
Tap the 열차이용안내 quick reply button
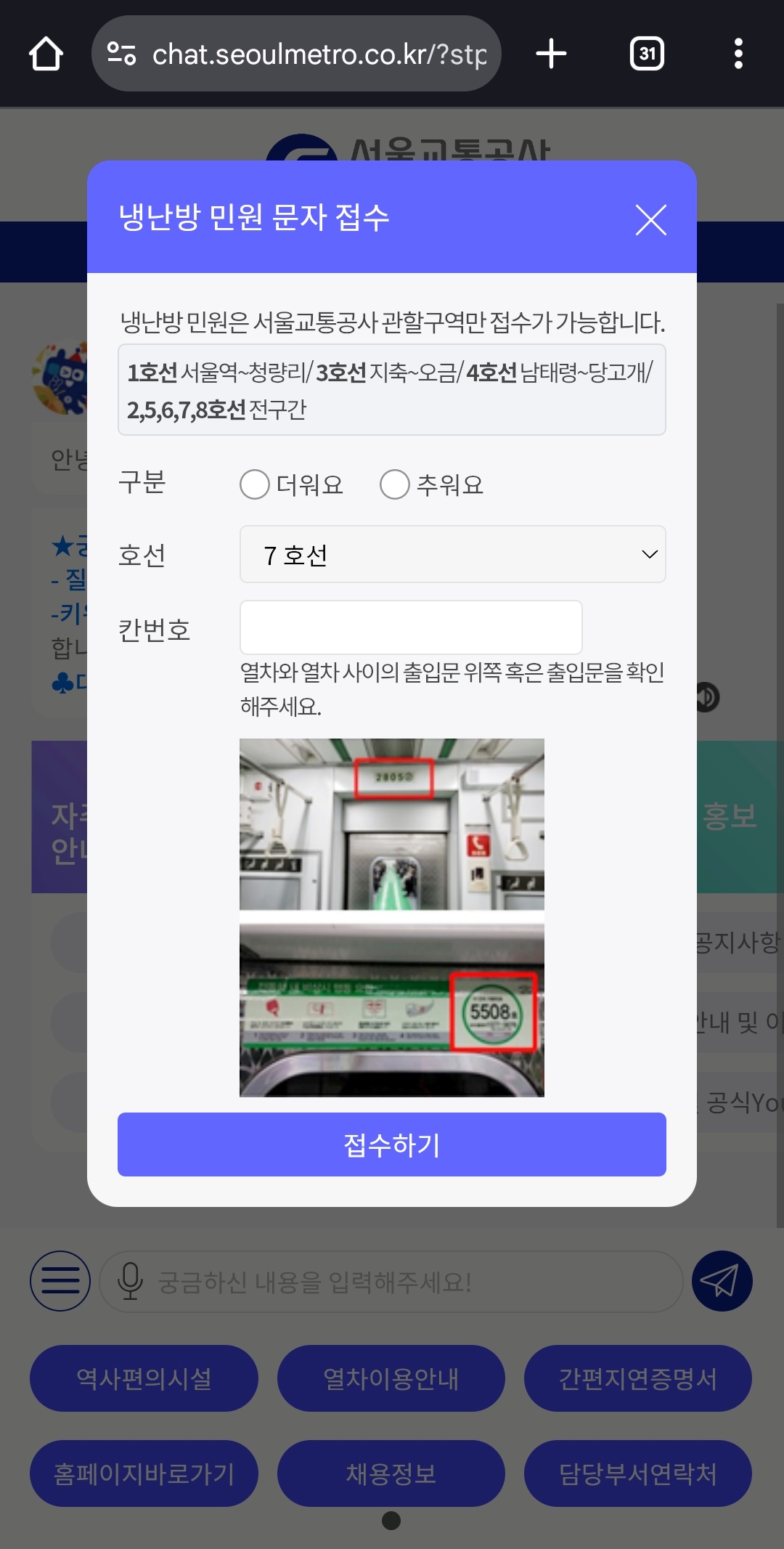pos(391,1378)
